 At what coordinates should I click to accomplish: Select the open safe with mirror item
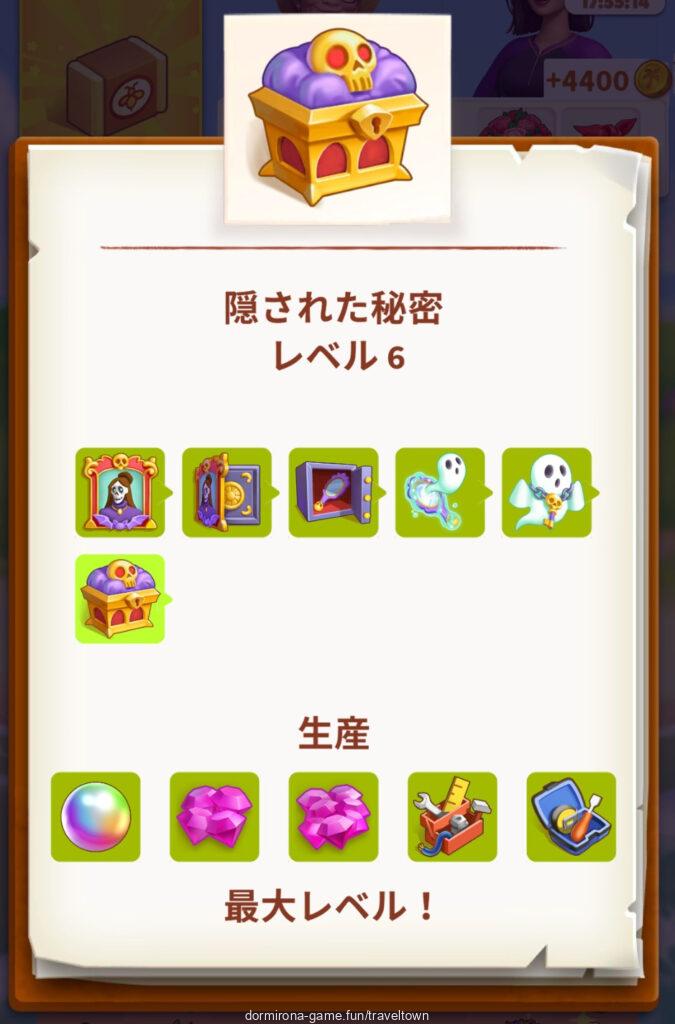click(x=333, y=492)
